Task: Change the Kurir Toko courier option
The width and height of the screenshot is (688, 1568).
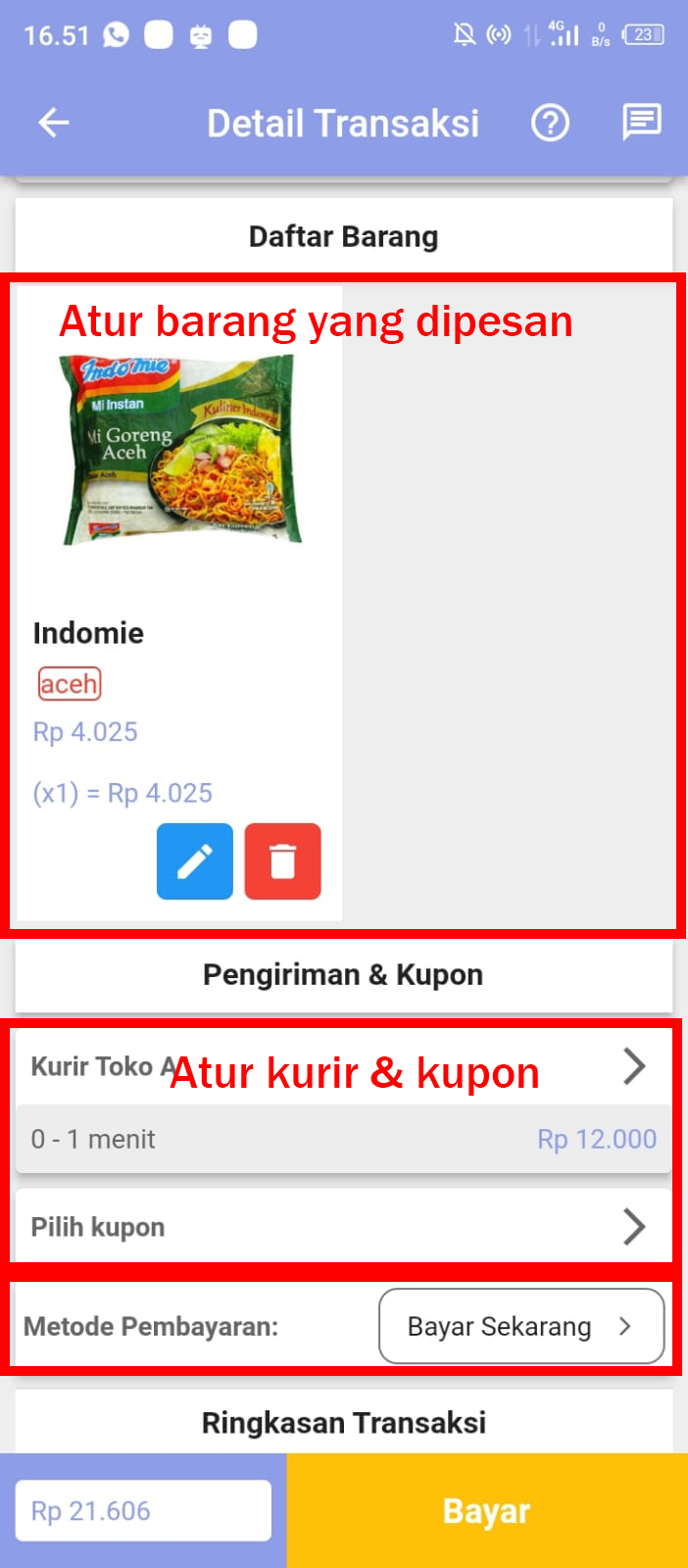Action: (x=343, y=1066)
